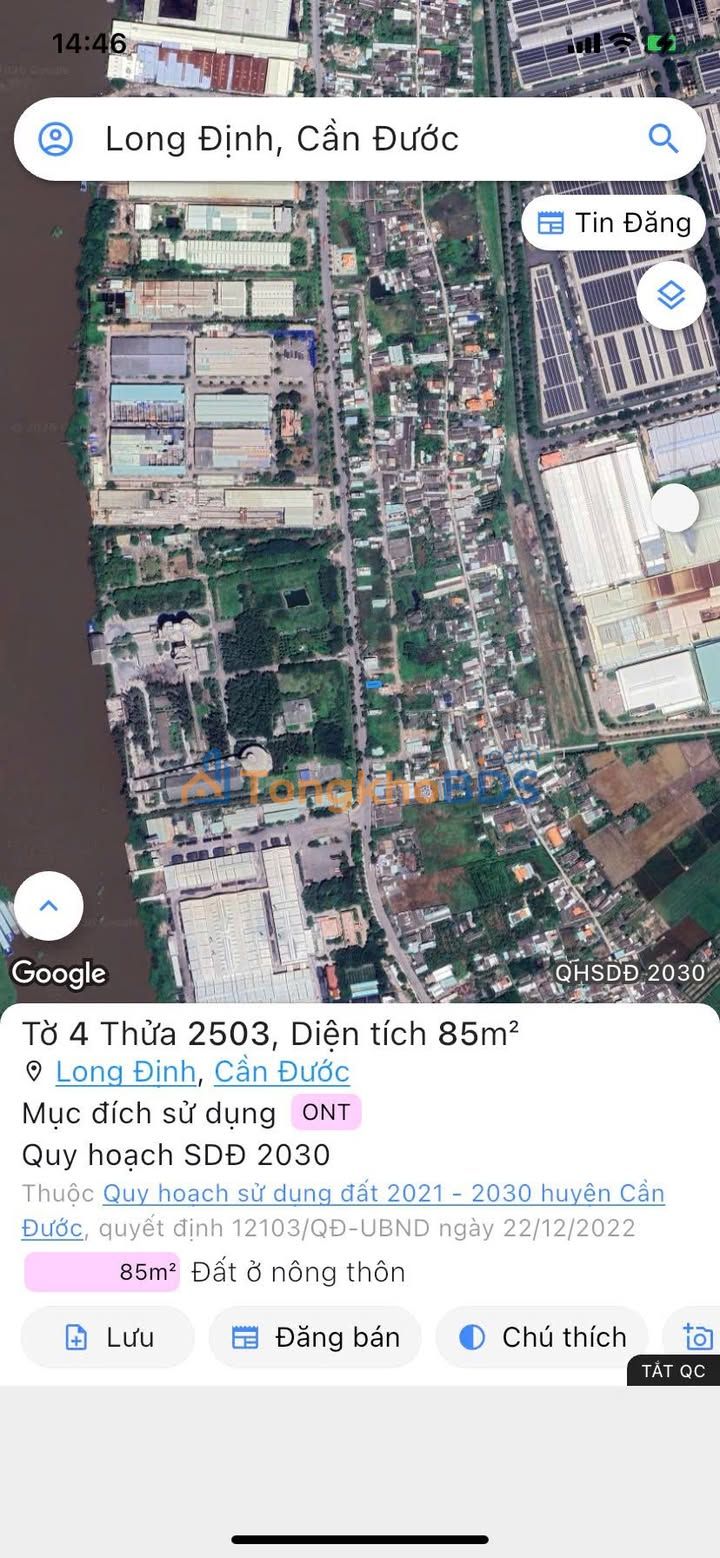Tap the search magnifier icon

(x=663, y=139)
